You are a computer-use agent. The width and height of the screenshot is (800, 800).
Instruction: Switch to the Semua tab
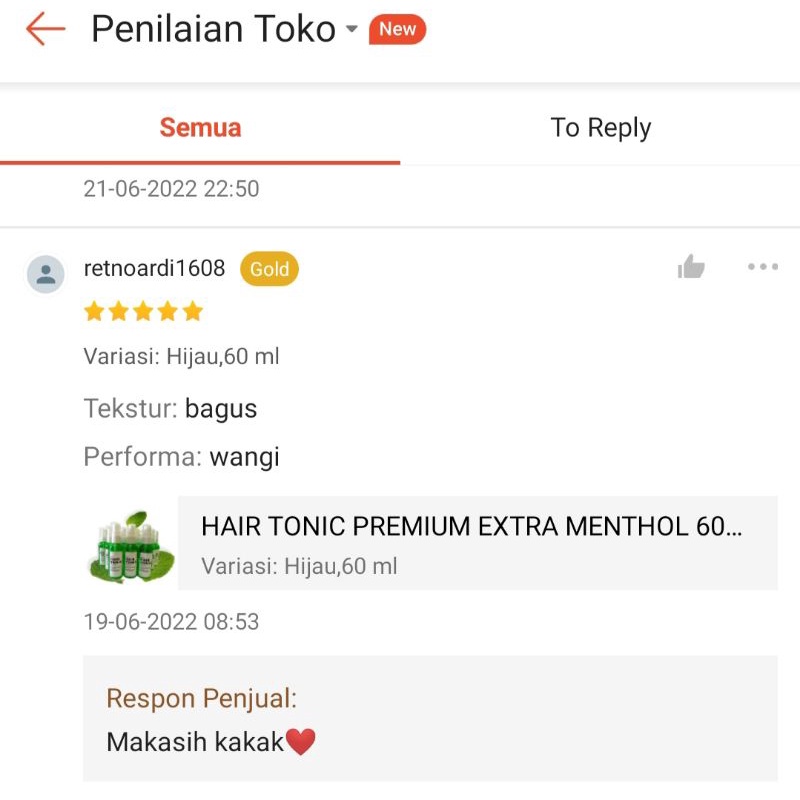pyautogui.click(x=200, y=128)
